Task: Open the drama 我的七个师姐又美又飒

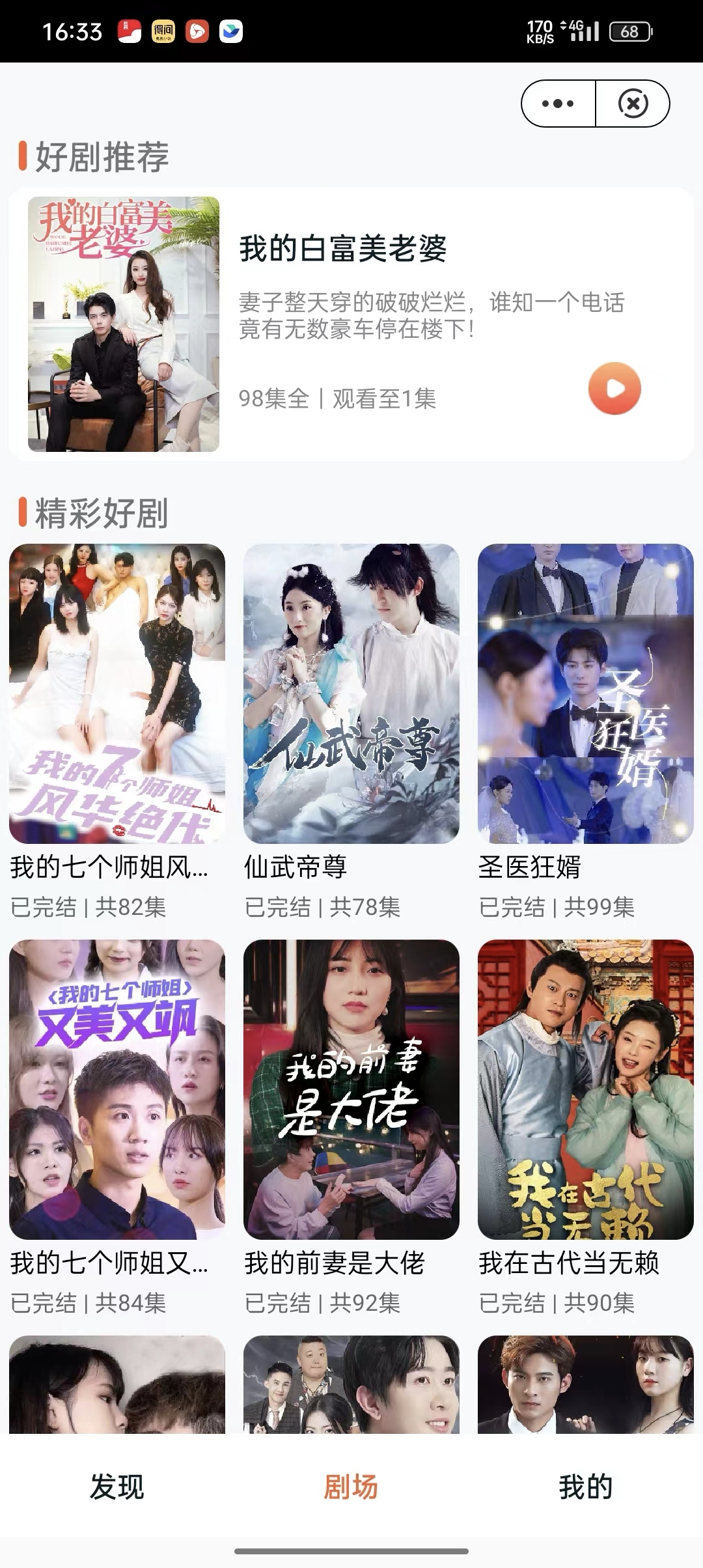Action: click(x=117, y=1089)
